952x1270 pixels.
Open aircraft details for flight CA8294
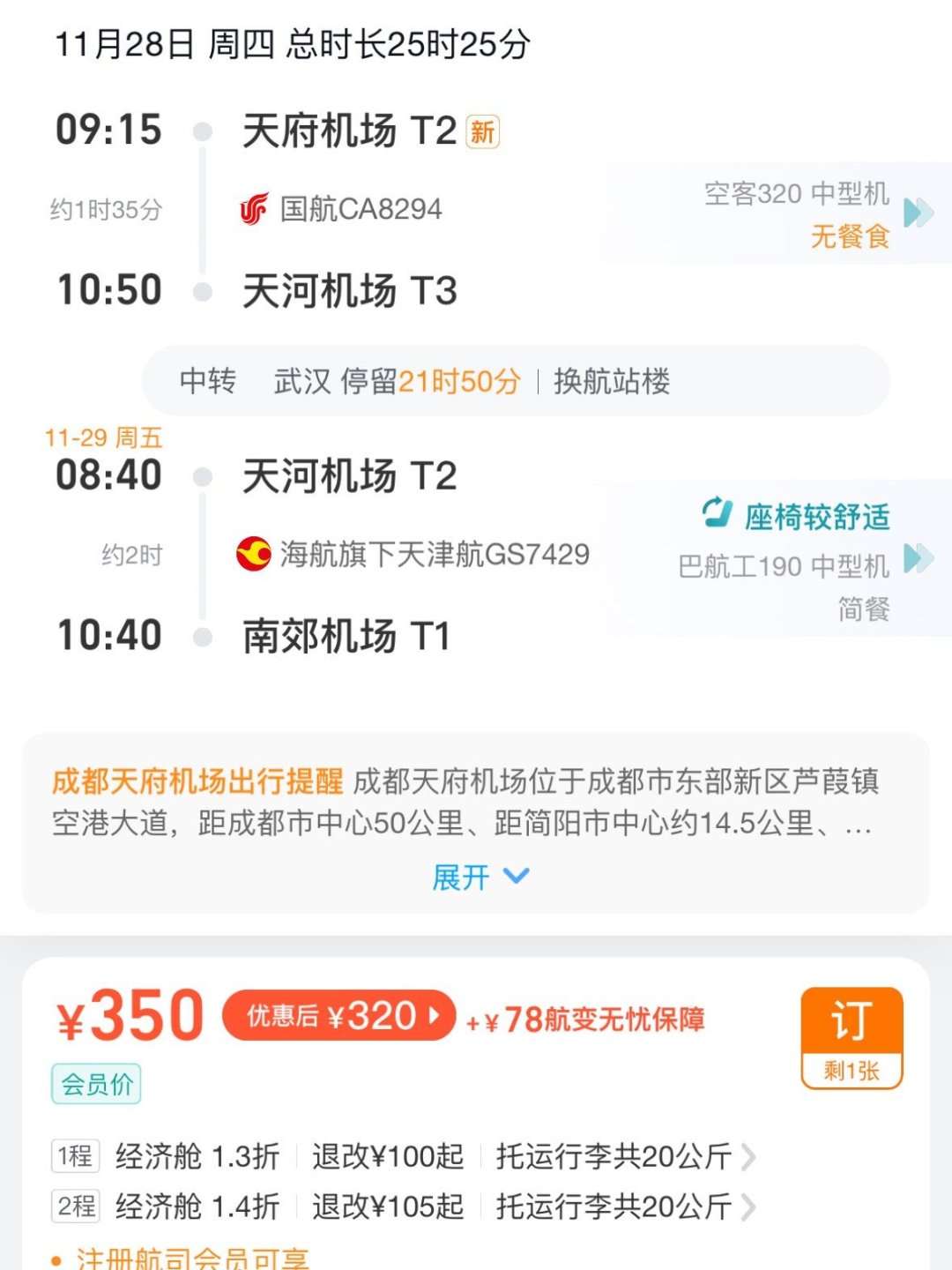[917, 213]
